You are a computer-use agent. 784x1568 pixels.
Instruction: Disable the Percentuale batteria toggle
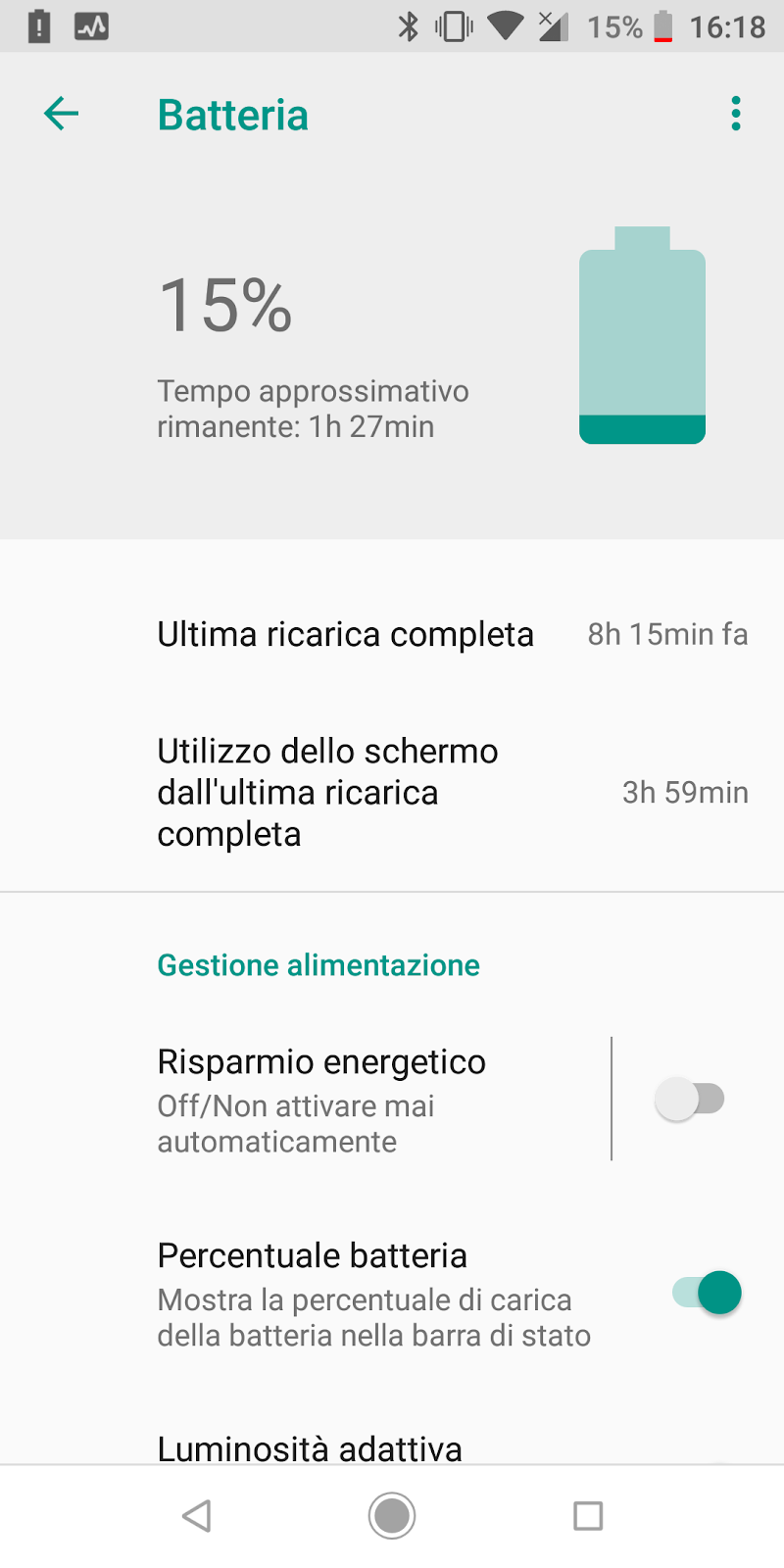point(707,1293)
